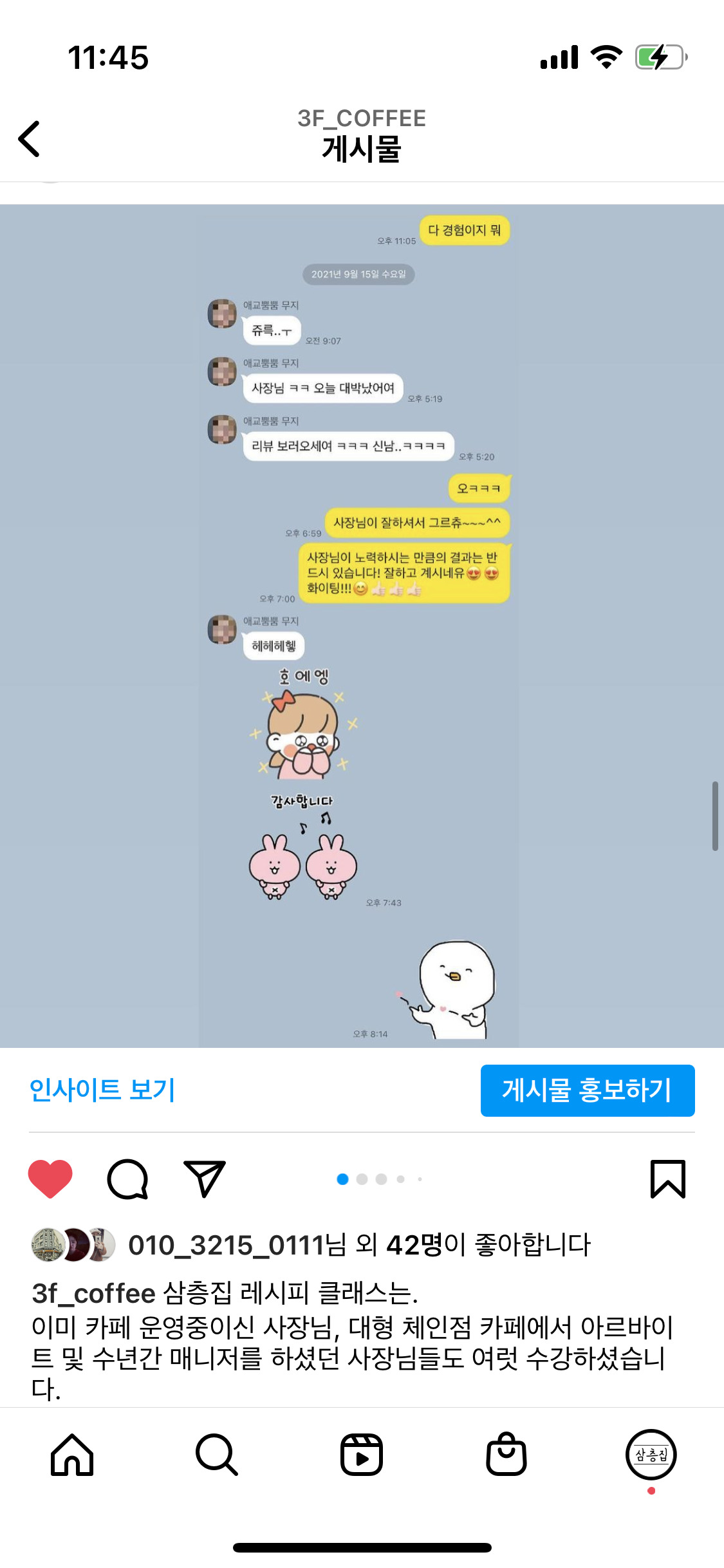Switch to the Shop tab
Screen dimensions: 724x1568
(506, 1455)
